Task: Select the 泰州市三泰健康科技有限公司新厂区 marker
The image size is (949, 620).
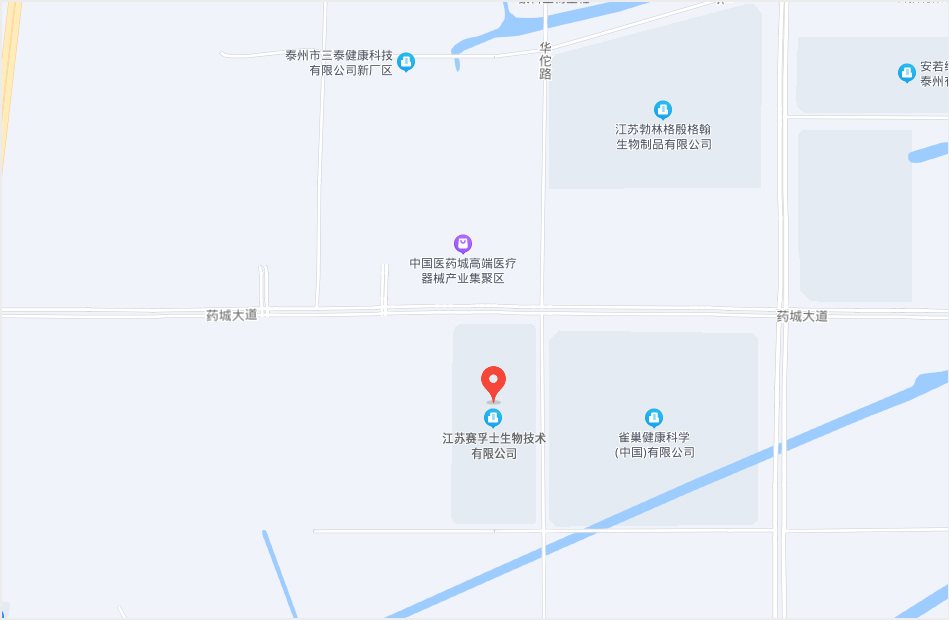Action: click(x=406, y=62)
